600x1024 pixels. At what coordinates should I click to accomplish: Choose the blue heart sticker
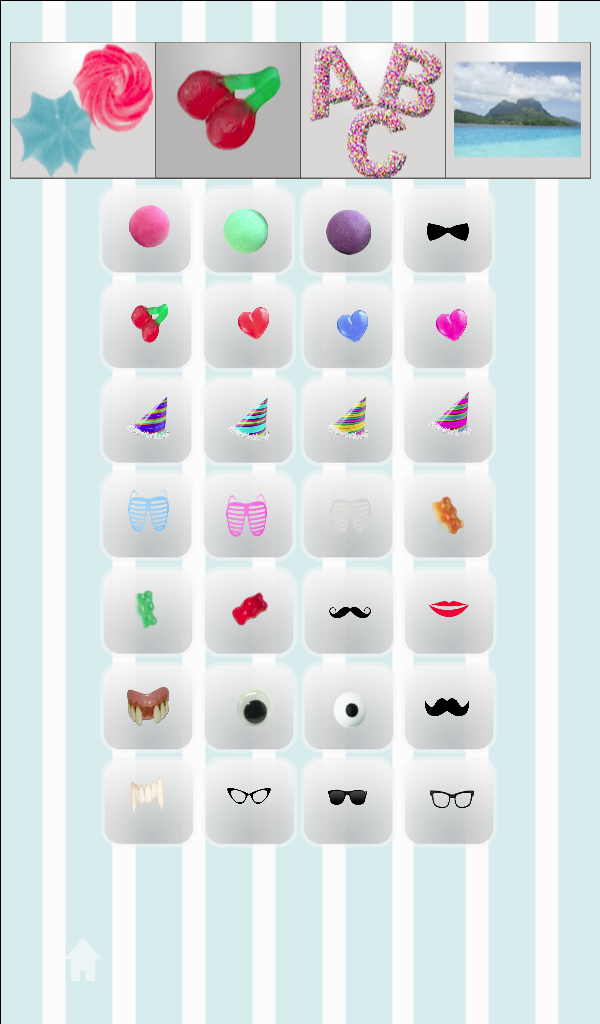click(350, 325)
